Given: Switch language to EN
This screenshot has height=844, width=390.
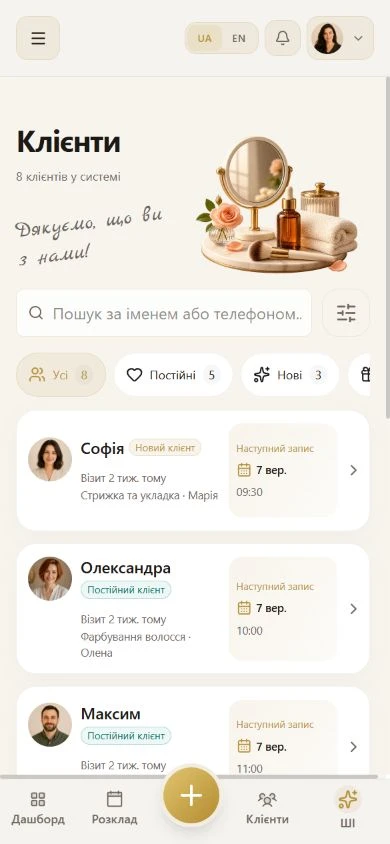Looking at the screenshot, I should [x=239, y=38].
